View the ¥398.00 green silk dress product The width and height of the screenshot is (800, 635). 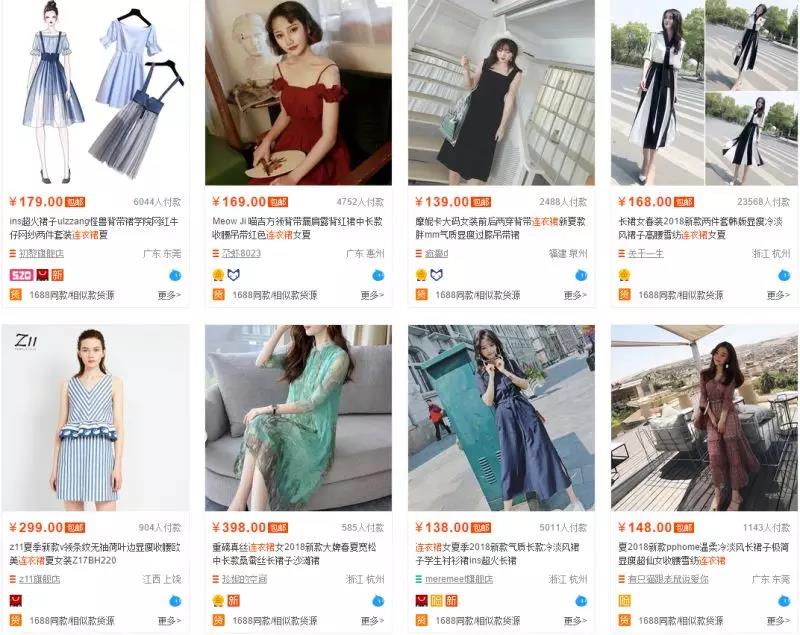coord(298,418)
